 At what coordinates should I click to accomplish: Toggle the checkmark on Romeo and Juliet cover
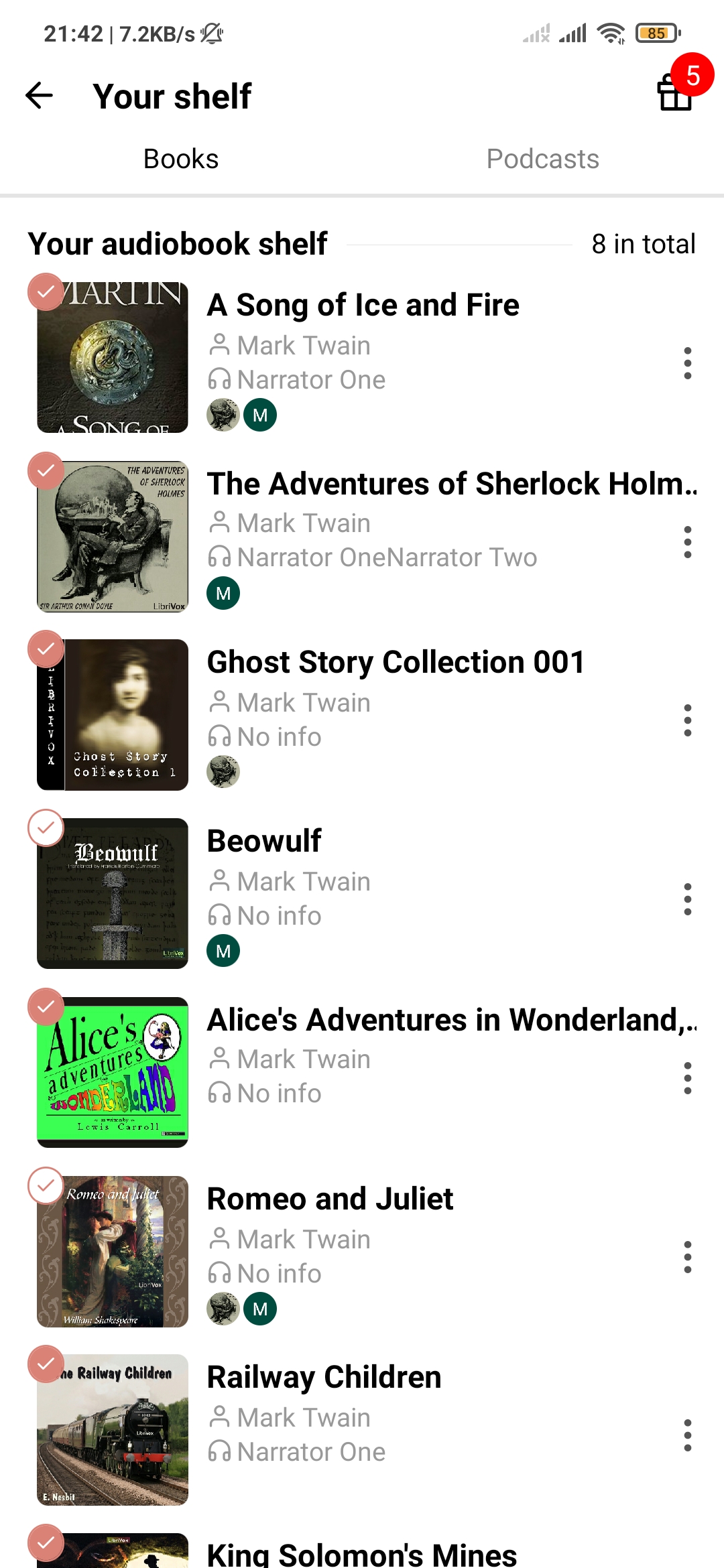click(x=46, y=1185)
